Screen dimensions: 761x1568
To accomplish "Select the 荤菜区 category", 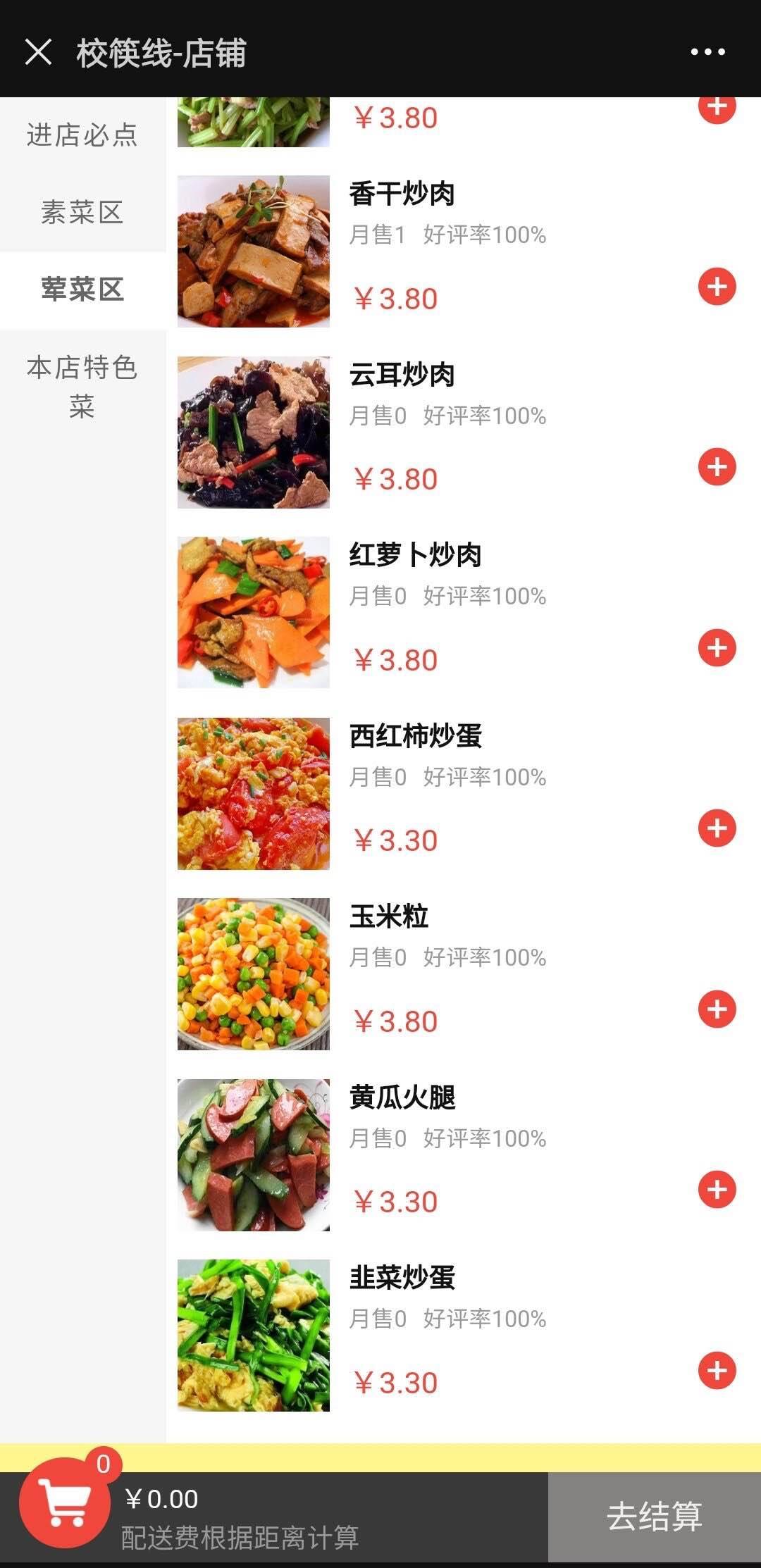I will 82,290.
